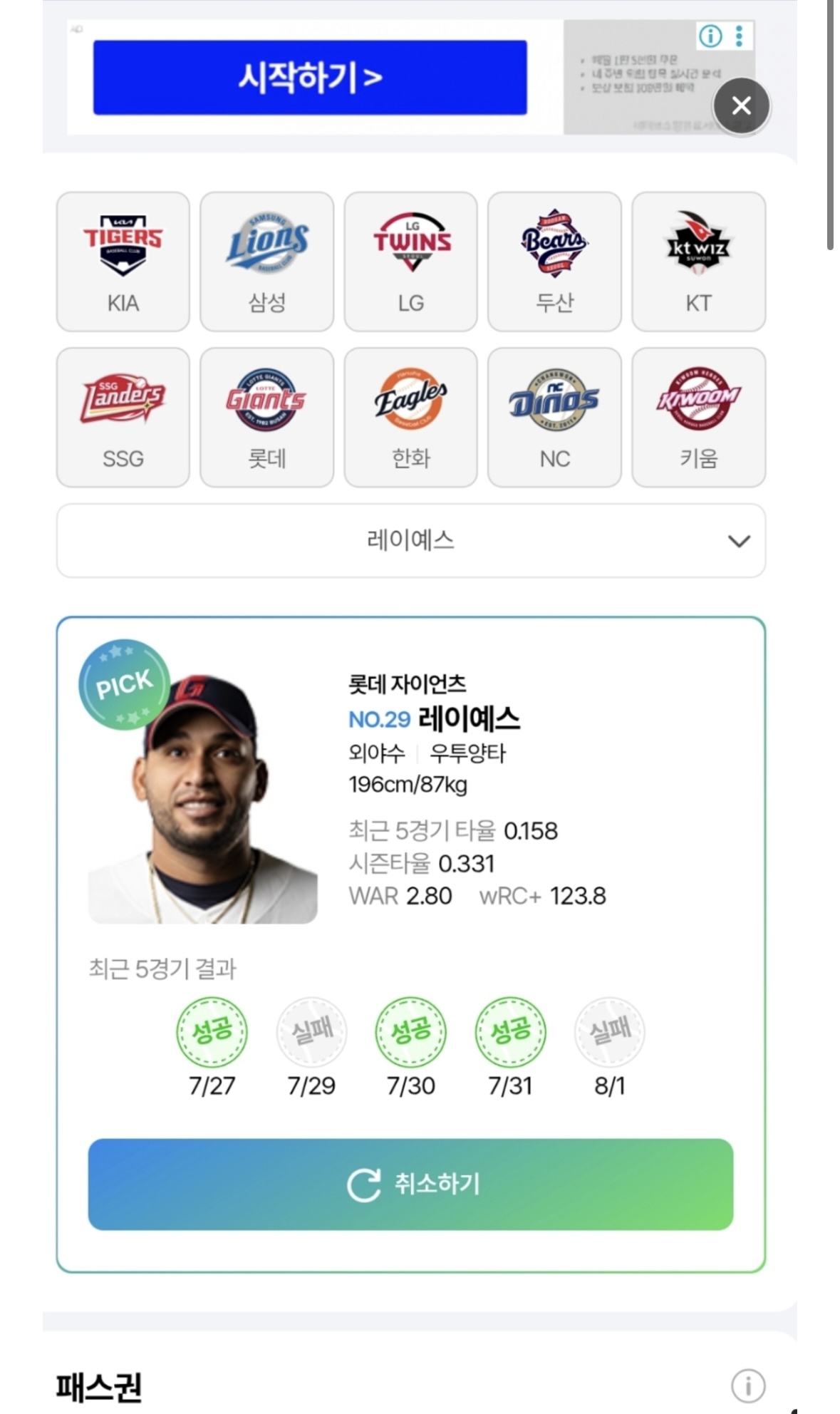
Task: Select the 삼성 Lions team
Action: tap(267, 262)
